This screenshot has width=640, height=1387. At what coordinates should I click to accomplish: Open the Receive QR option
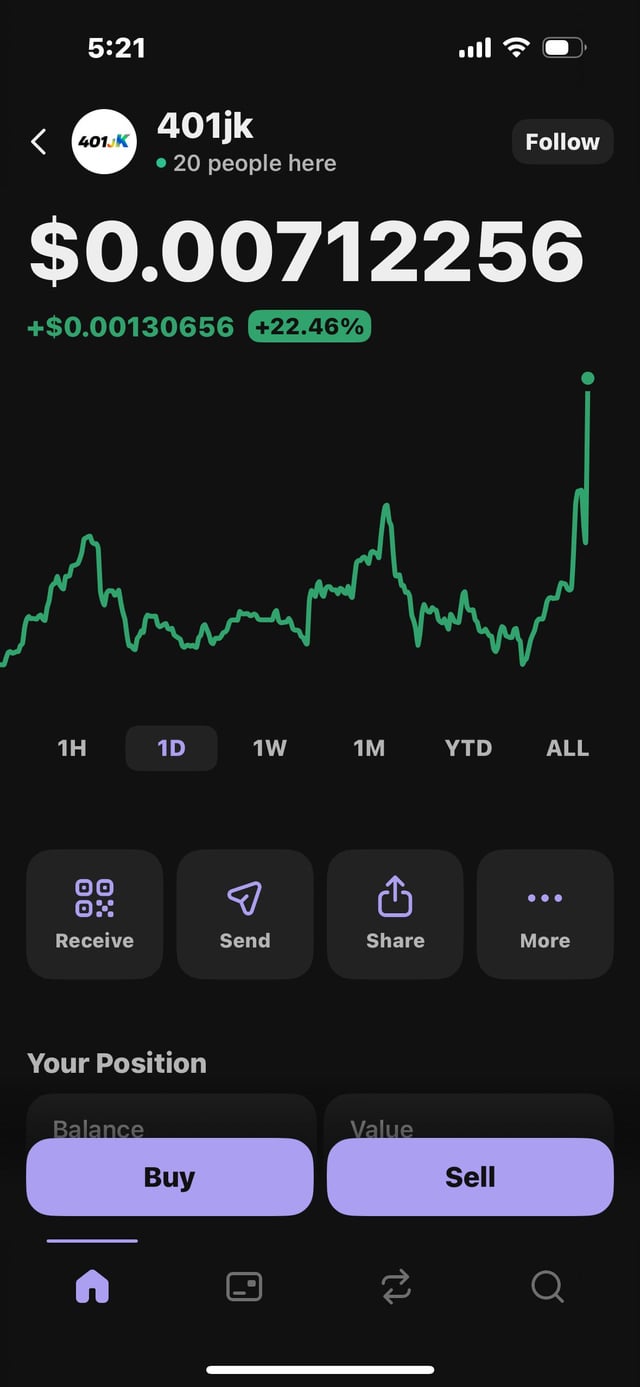click(94, 914)
